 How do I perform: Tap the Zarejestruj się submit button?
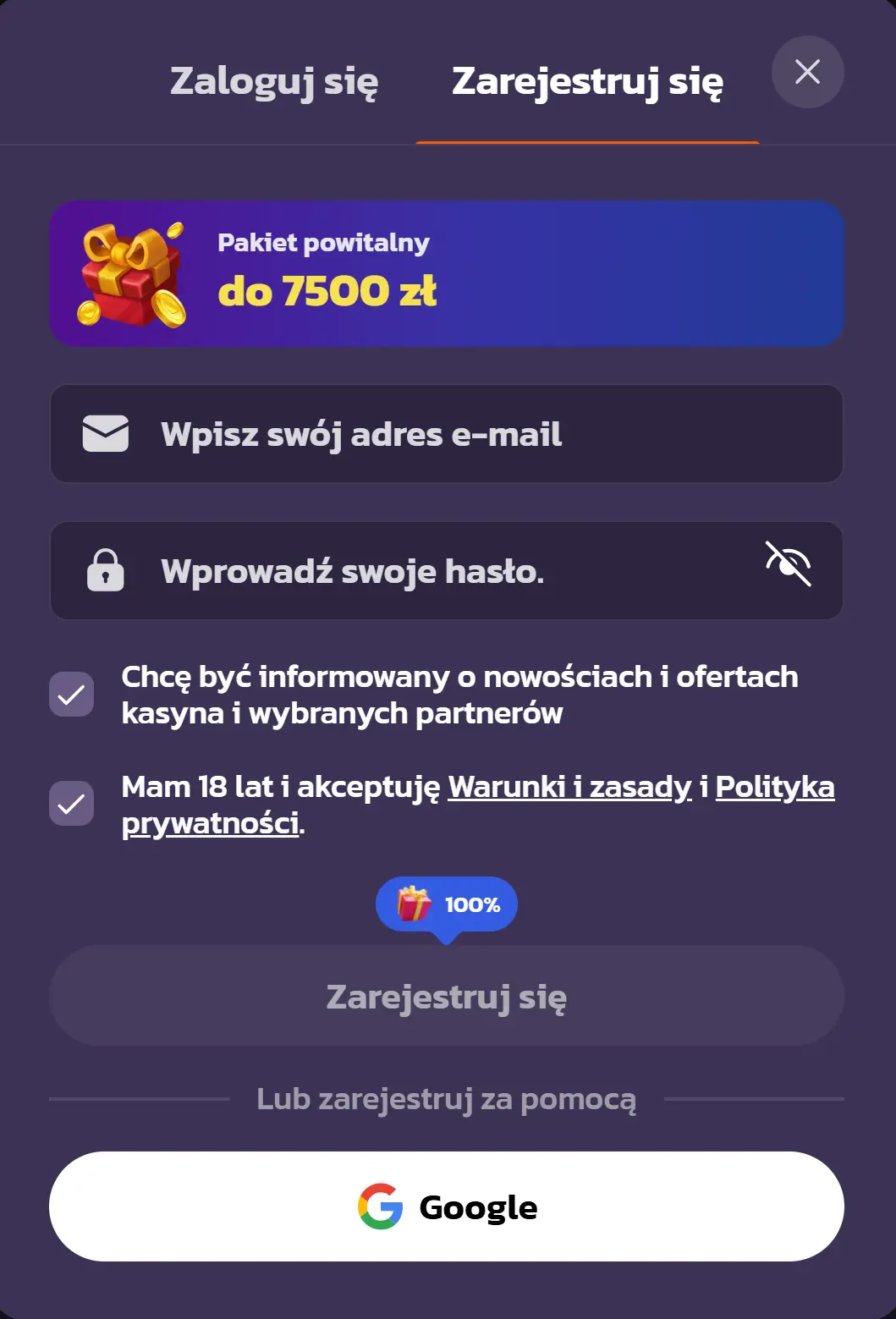[x=447, y=997]
